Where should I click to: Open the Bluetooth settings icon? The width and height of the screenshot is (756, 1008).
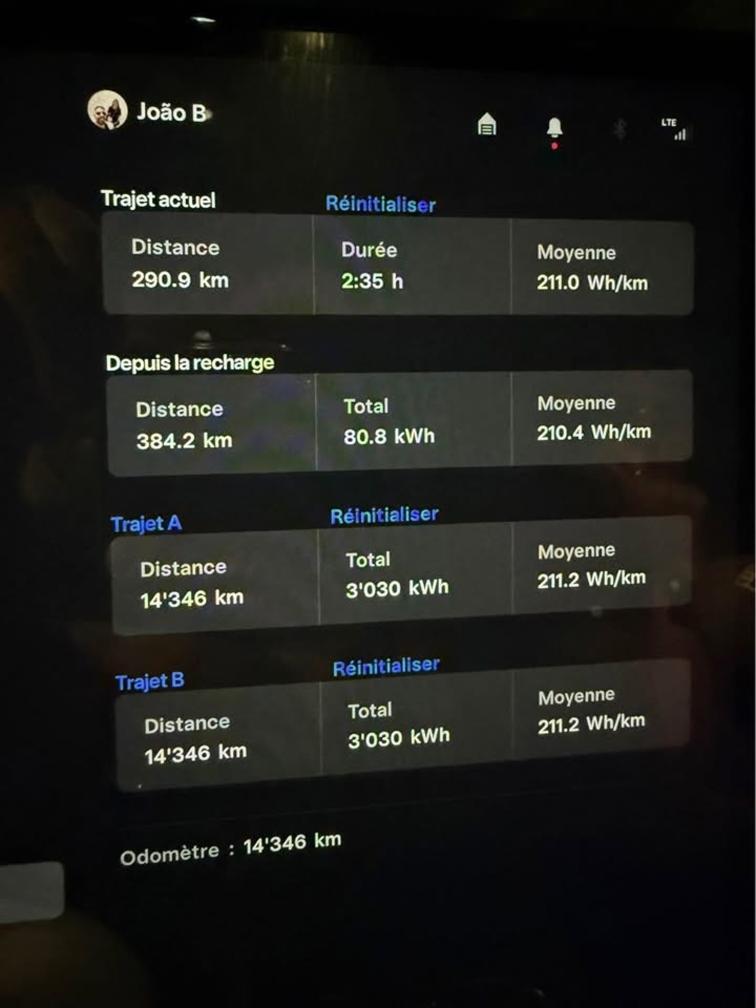[x=619, y=128]
